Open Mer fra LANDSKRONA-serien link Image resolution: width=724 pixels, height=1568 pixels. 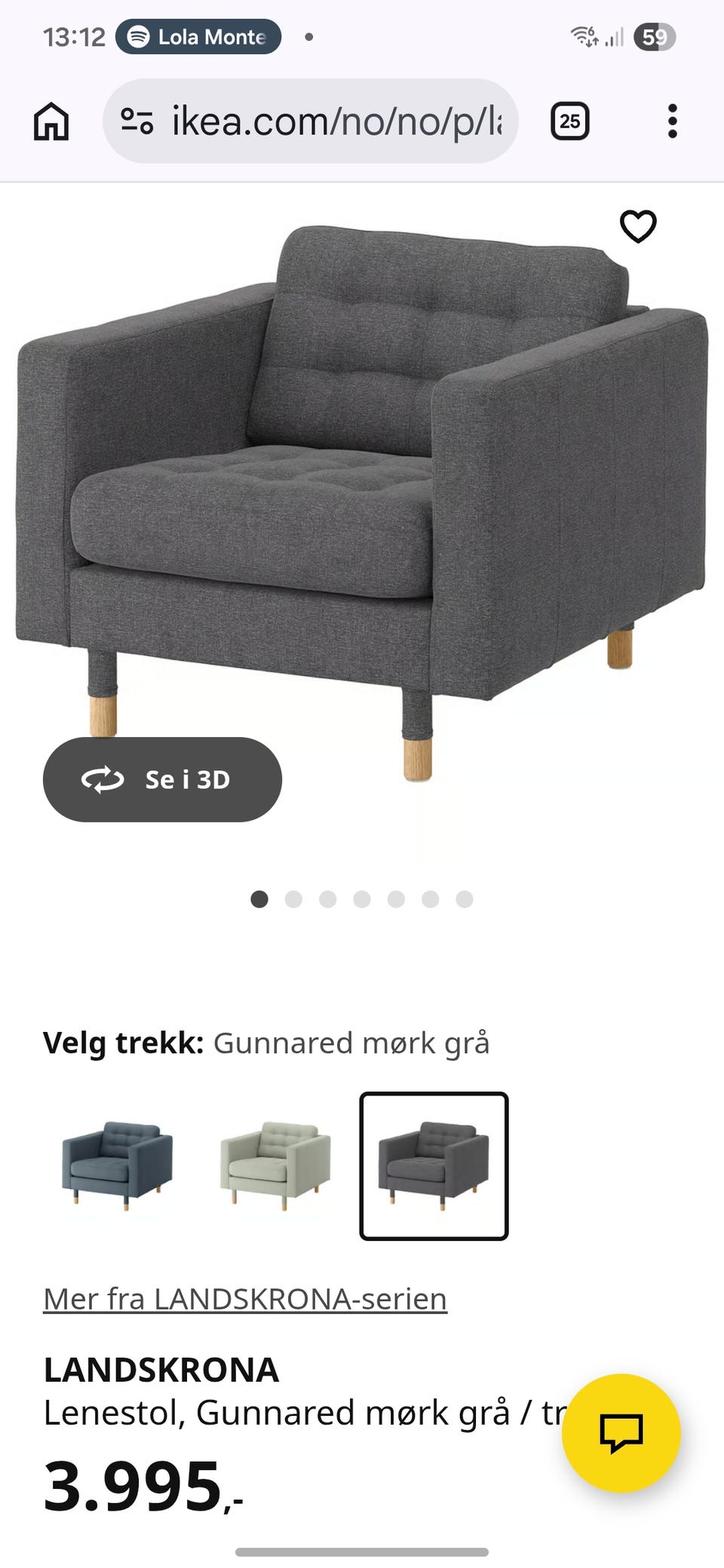pyautogui.click(x=245, y=1299)
